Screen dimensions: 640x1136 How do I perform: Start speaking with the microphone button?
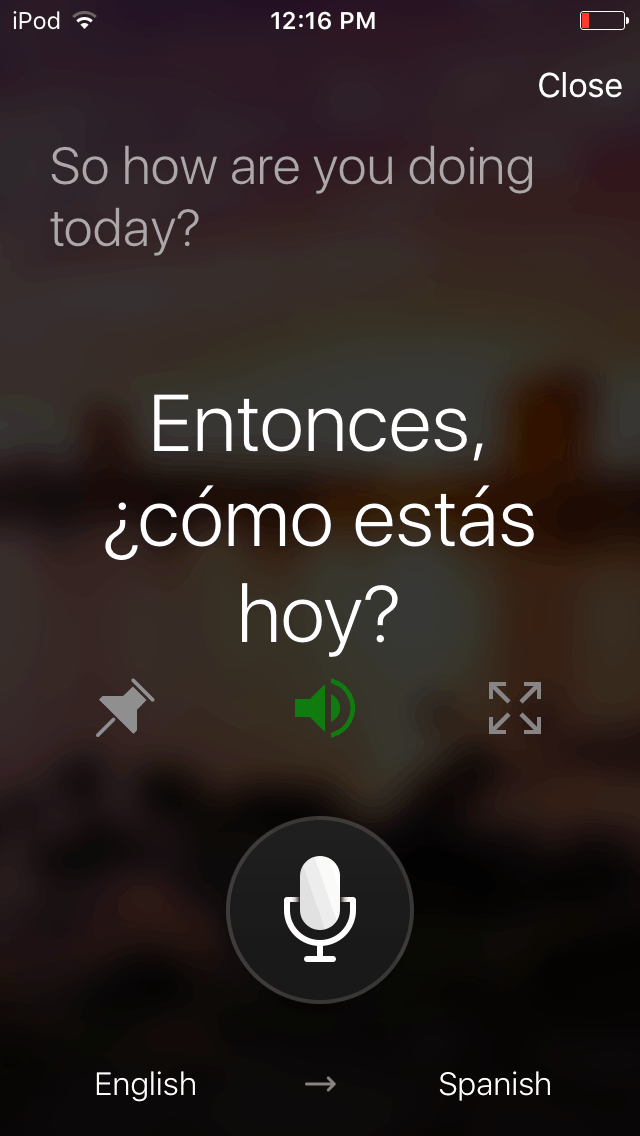320,909
